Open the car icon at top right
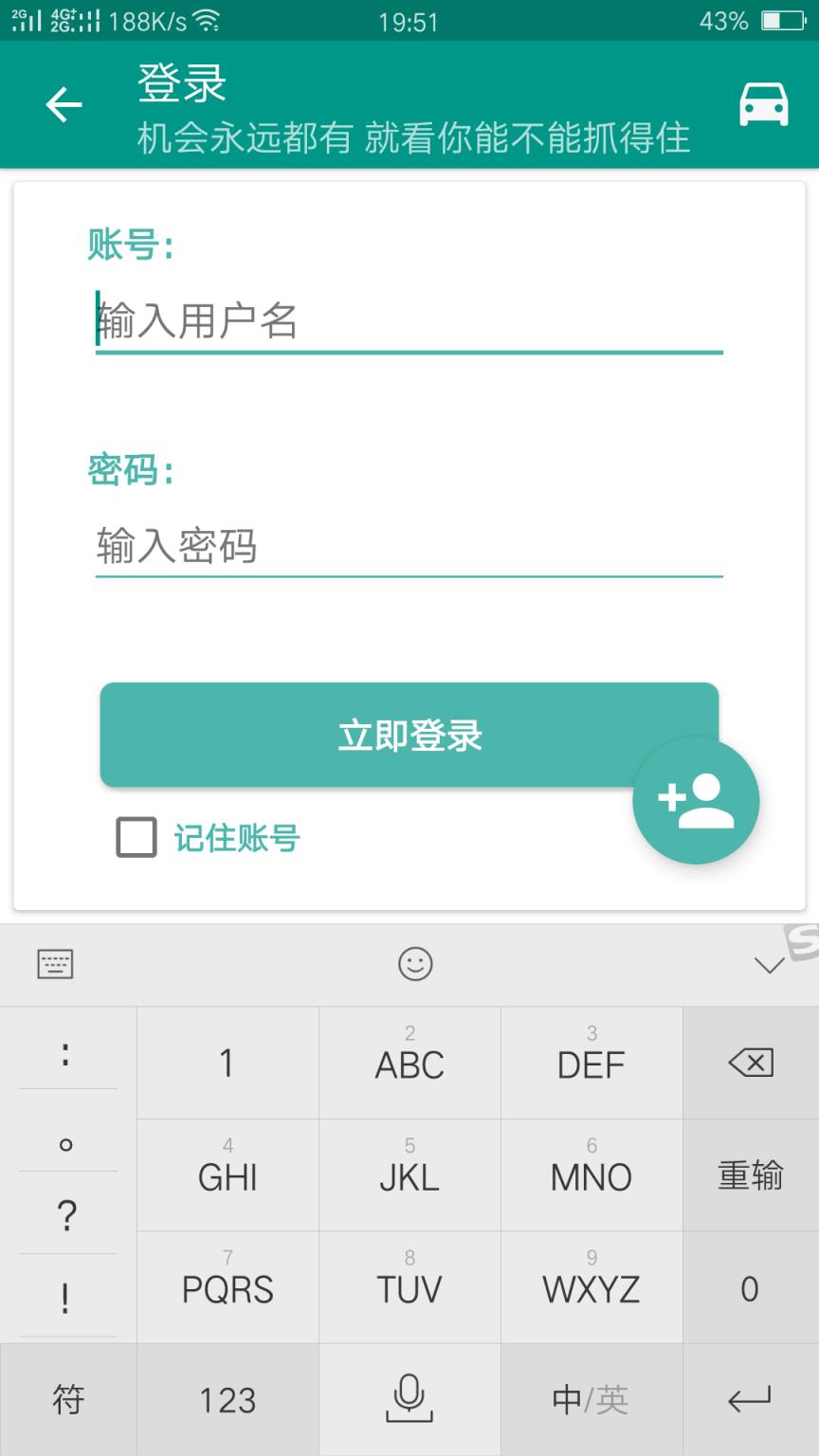Image resolution: width=819 pixels, height=1456 pixels. pyautogui.click(x=765, y=104)
